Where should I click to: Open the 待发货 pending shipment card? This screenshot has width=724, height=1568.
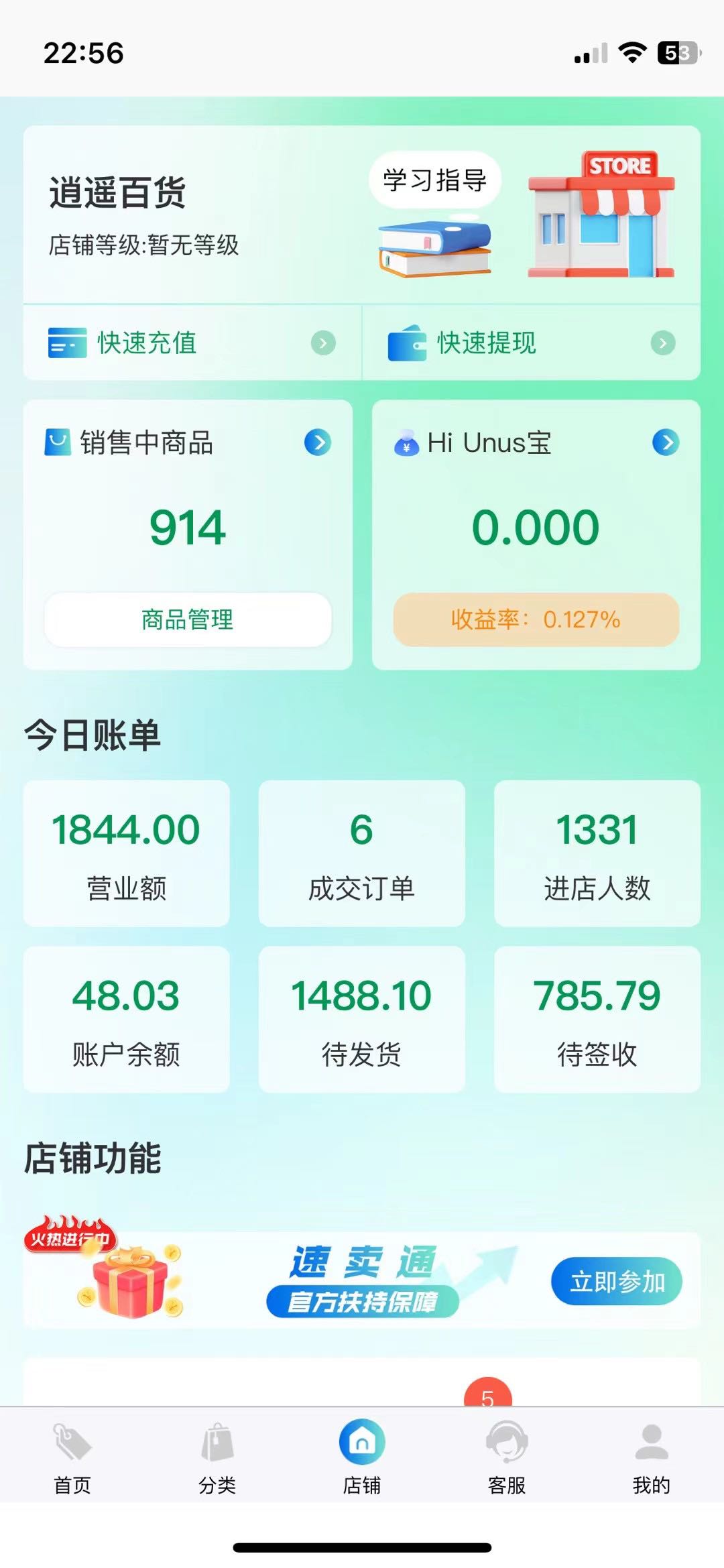pyautogui.click(x=361, y=1019)
